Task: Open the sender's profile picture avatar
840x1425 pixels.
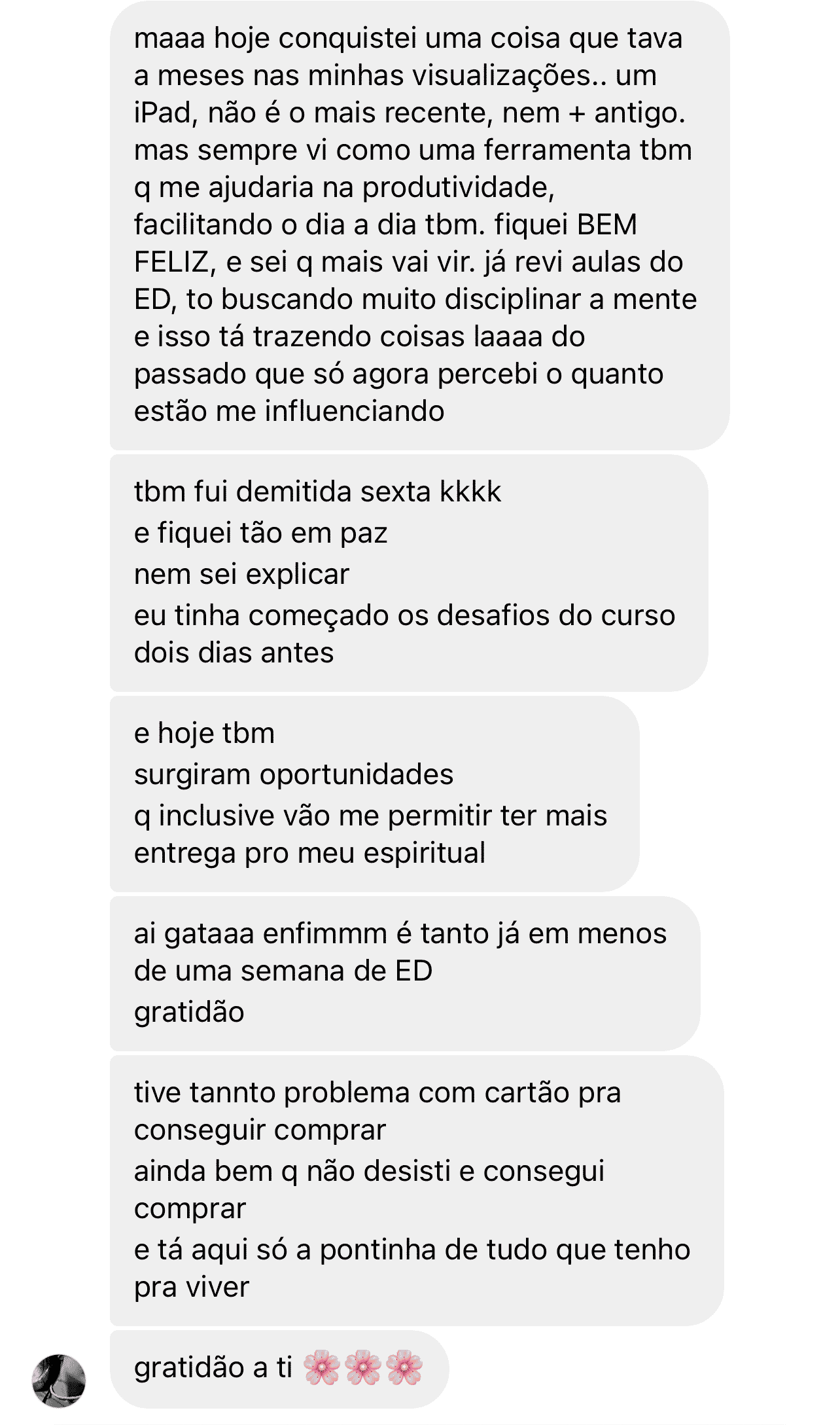Action: tap(59, 1381)
